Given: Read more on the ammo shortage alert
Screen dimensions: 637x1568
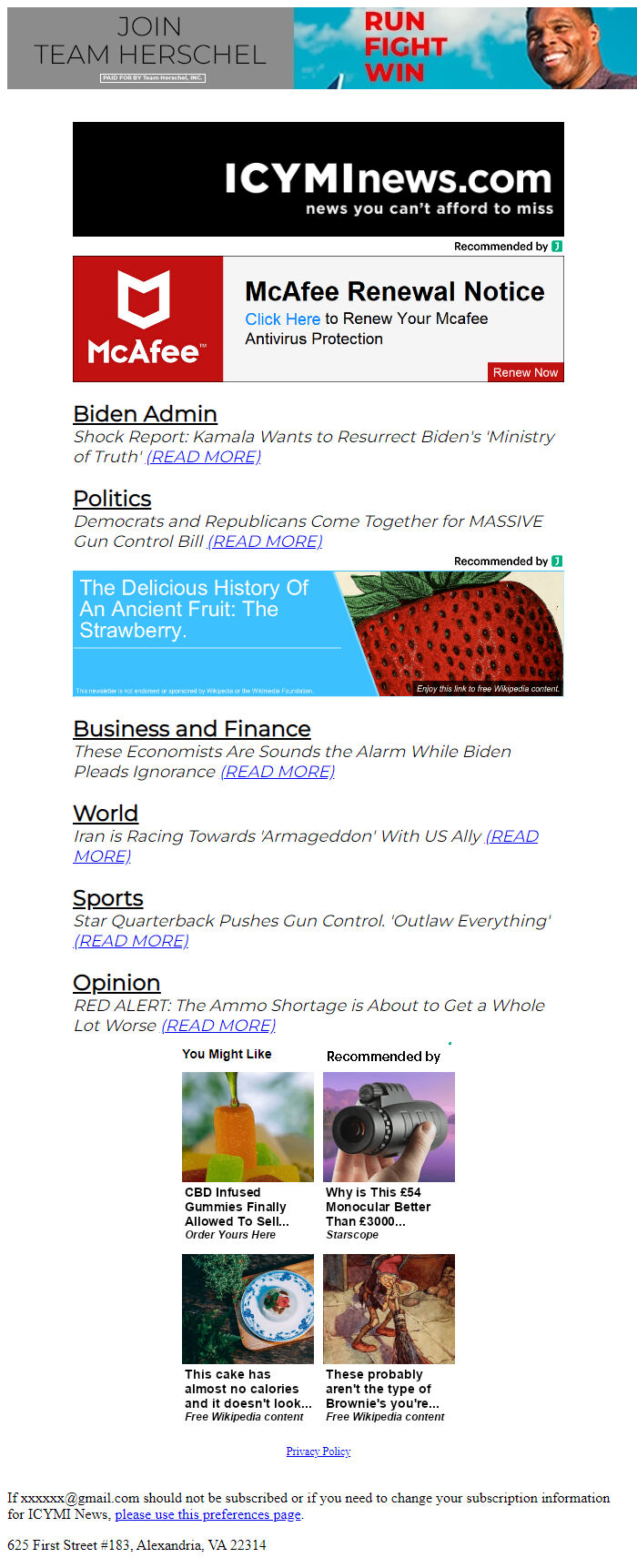Looking at the screenshot, I should tap(218, 1026).
